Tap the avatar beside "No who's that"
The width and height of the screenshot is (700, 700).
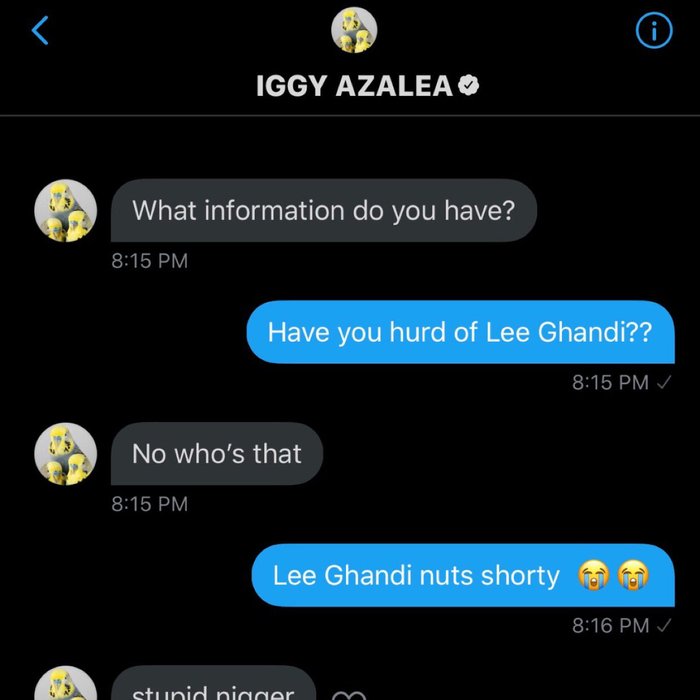click(66, 453)
